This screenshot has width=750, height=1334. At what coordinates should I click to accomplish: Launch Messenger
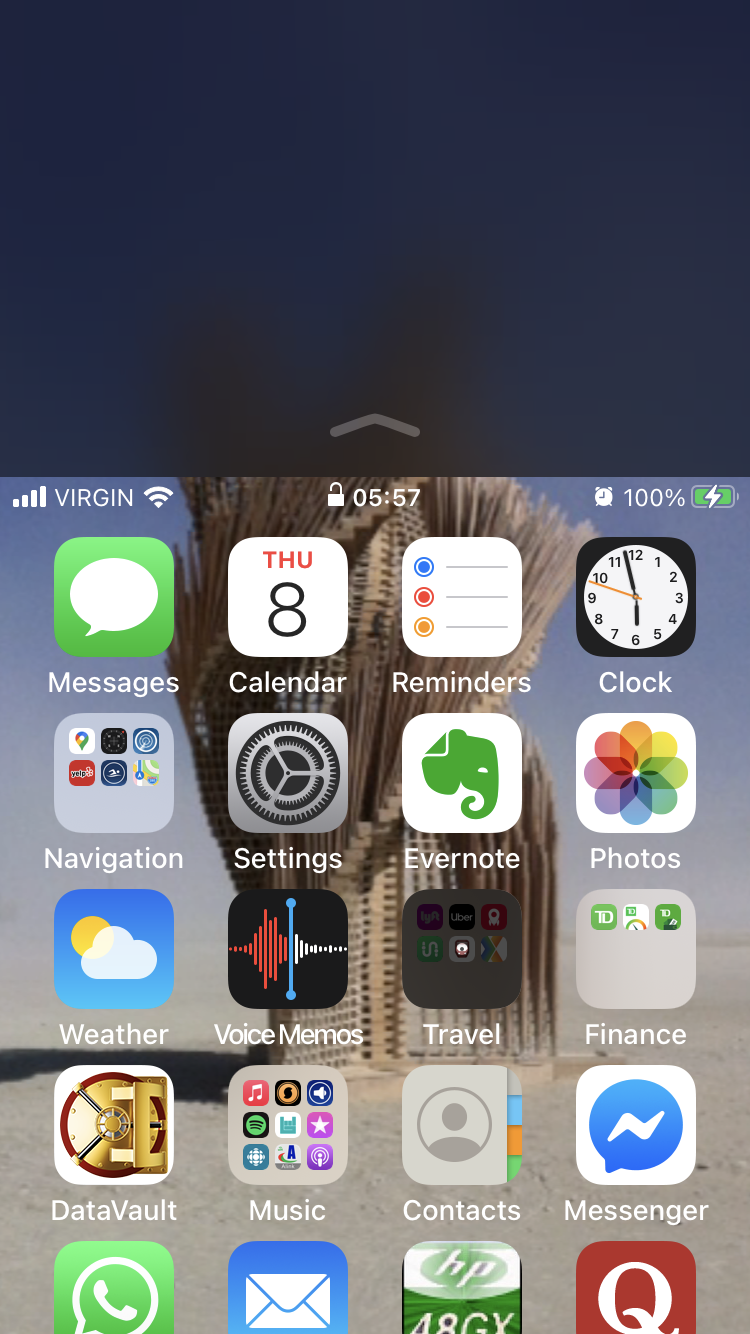(636, 1125)
